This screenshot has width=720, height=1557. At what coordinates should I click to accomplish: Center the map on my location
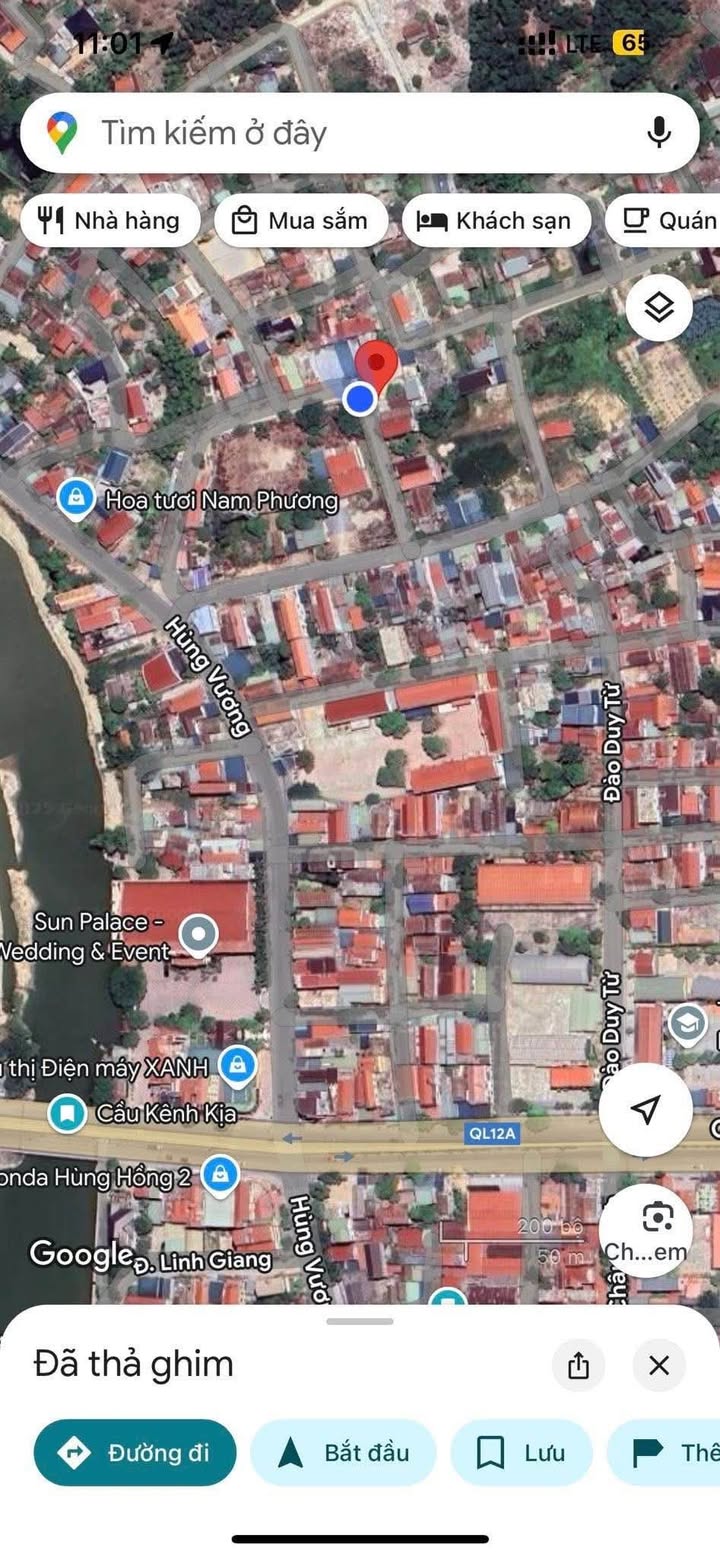[x=646, y=1109]
